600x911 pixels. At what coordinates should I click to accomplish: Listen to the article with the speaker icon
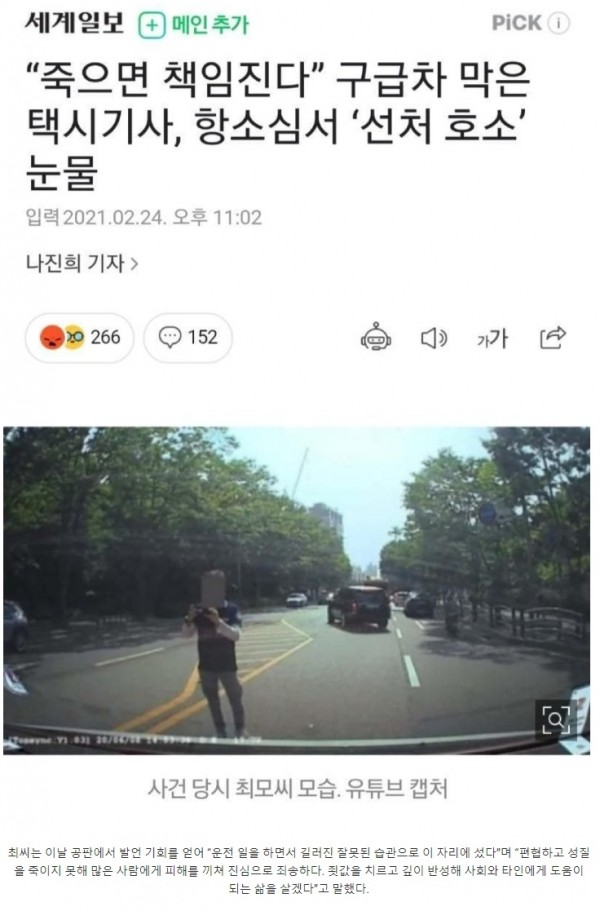[x=433, y=338]
